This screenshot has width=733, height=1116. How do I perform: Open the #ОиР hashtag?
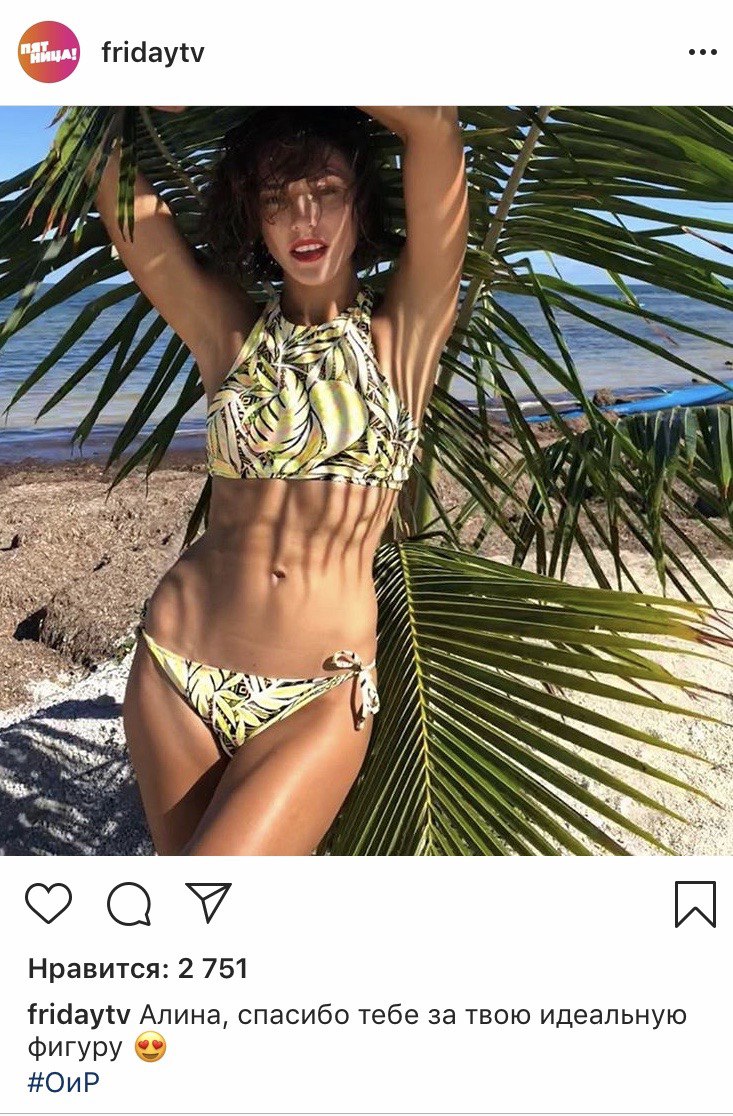[63, 1082]
